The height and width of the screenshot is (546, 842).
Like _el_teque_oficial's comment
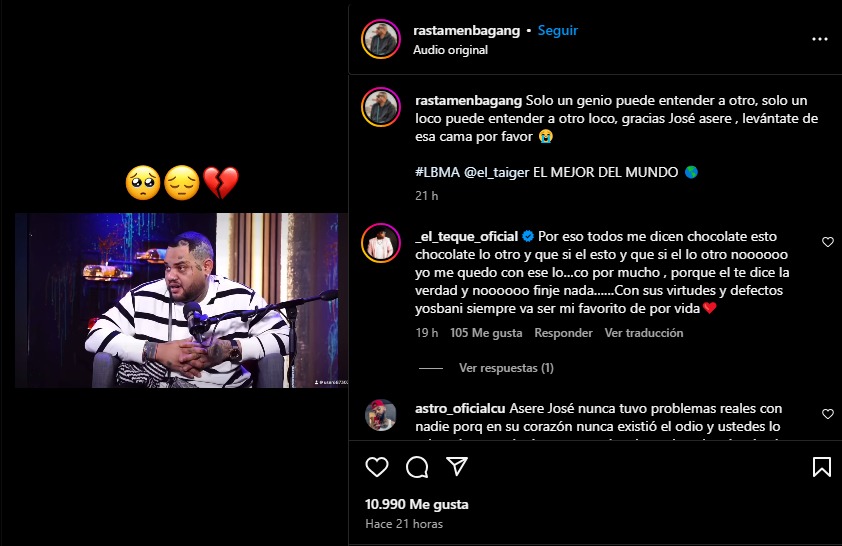click(827, 242)
